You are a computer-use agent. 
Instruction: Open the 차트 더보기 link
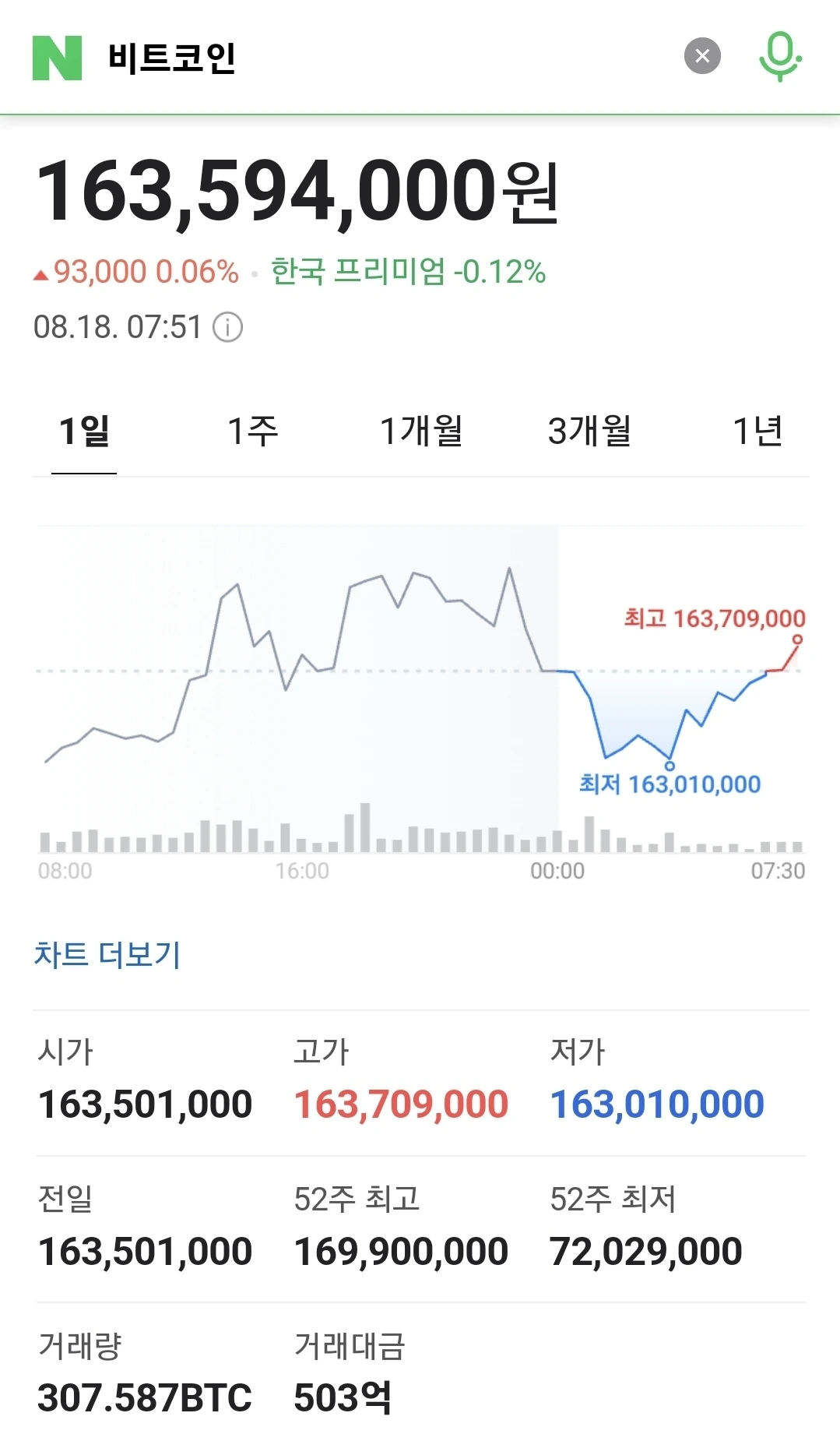pyautogui.click(x=107, y=954)
